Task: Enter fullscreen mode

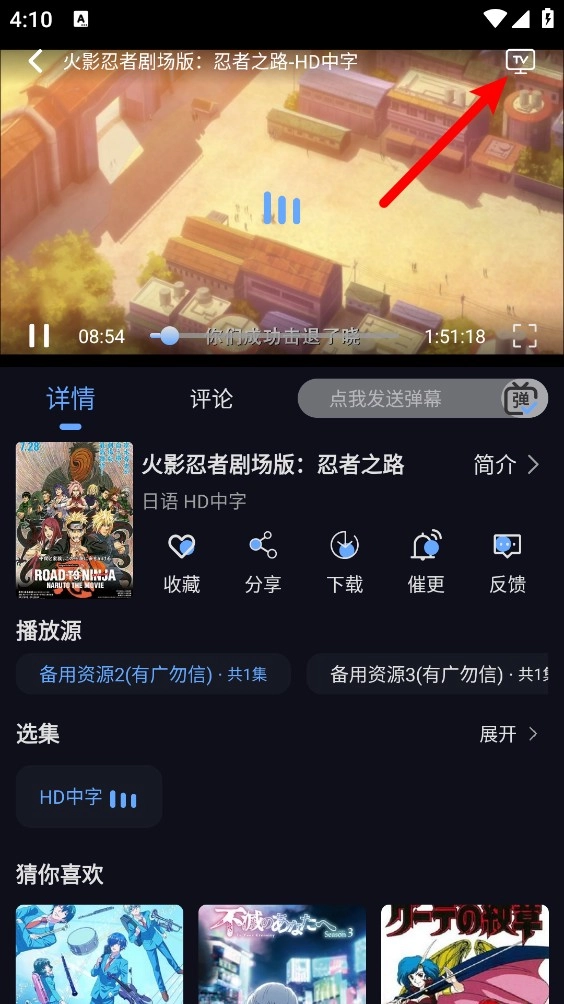Action: (x=524, y=336)
